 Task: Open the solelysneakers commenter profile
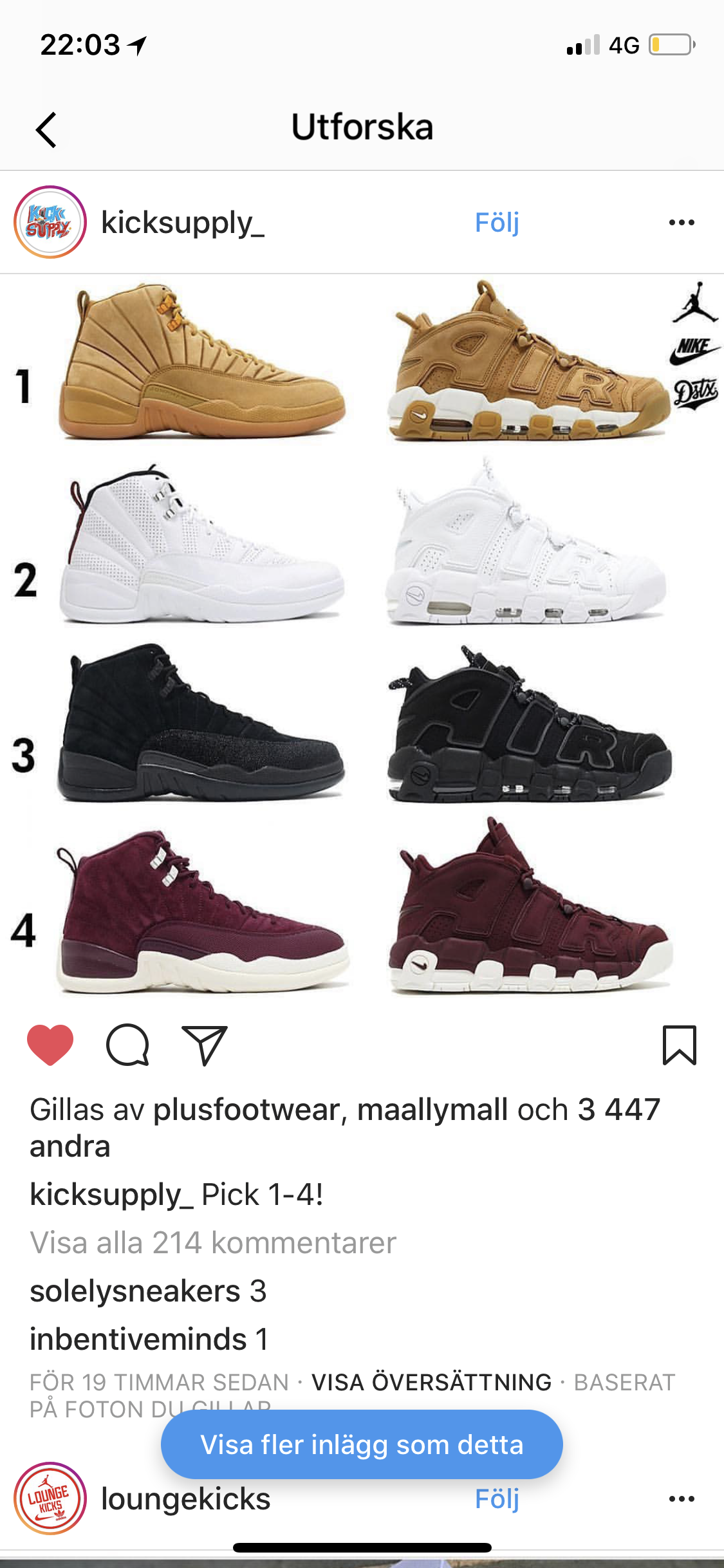(135, 1291)
